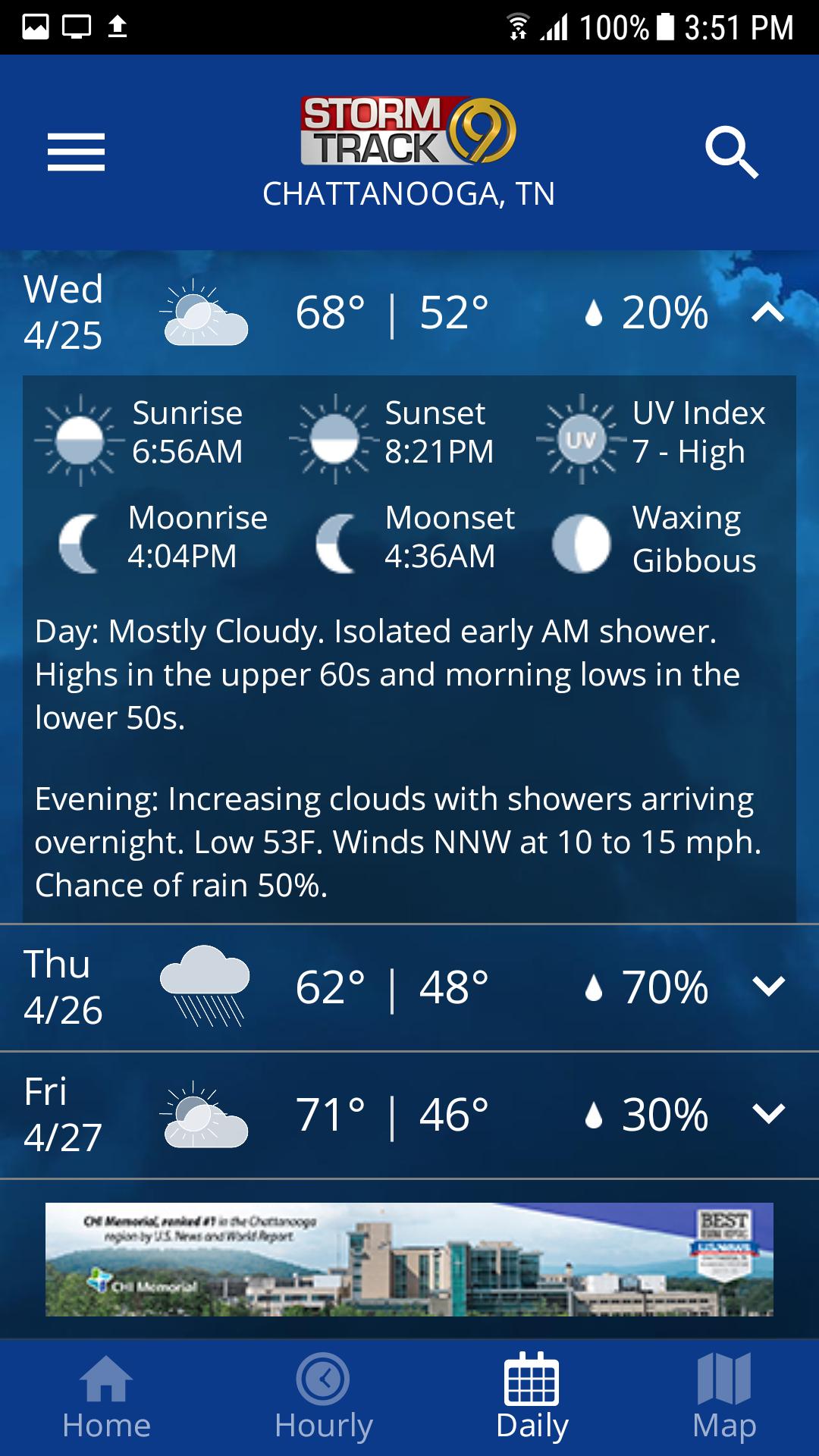This screenshot has width=819, height=1456.
Task: Select the Daily tab
Action: click(x=532, y=1398)
